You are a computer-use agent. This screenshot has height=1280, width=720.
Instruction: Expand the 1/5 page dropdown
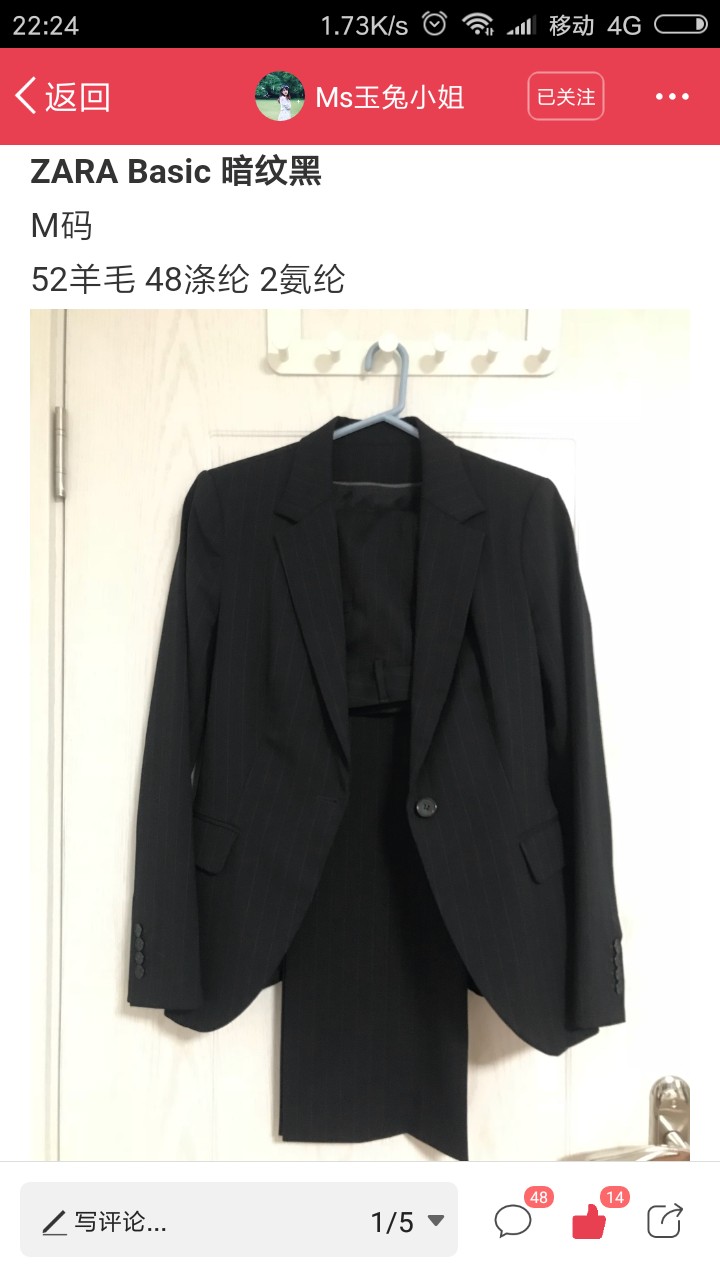(407, 1221)
